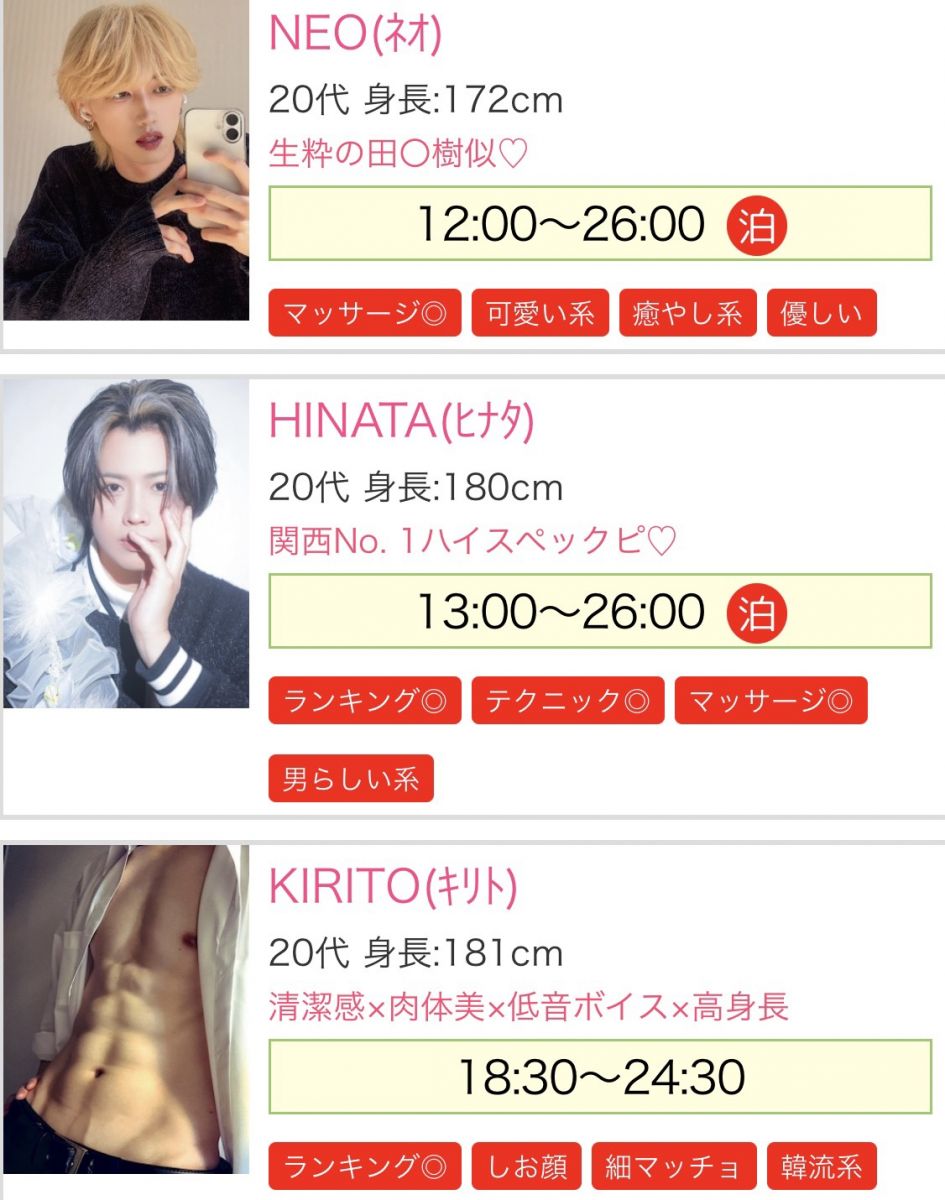View HINATA's profile photo
Viewport: 945px width, 1200px height.
tap(126, 543)
